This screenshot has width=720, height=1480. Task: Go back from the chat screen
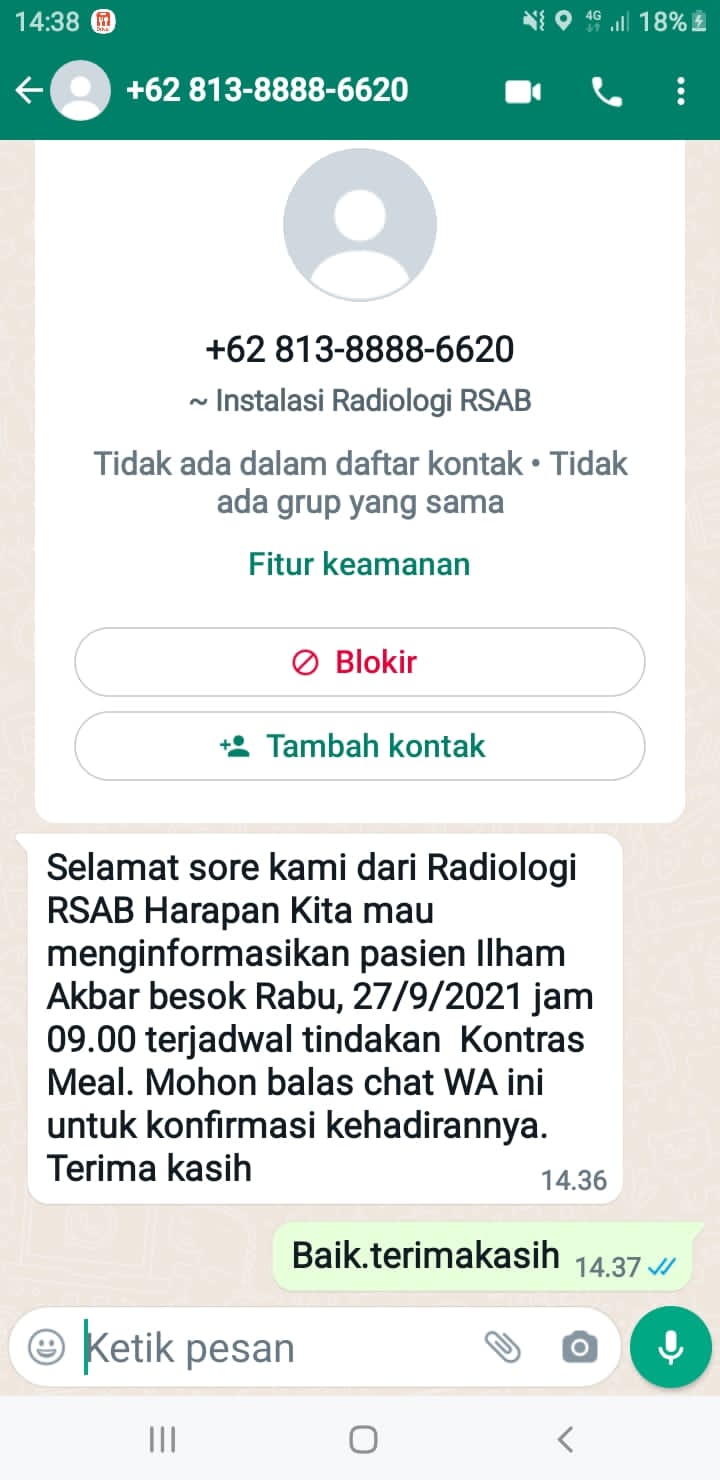tap(28, 91)
